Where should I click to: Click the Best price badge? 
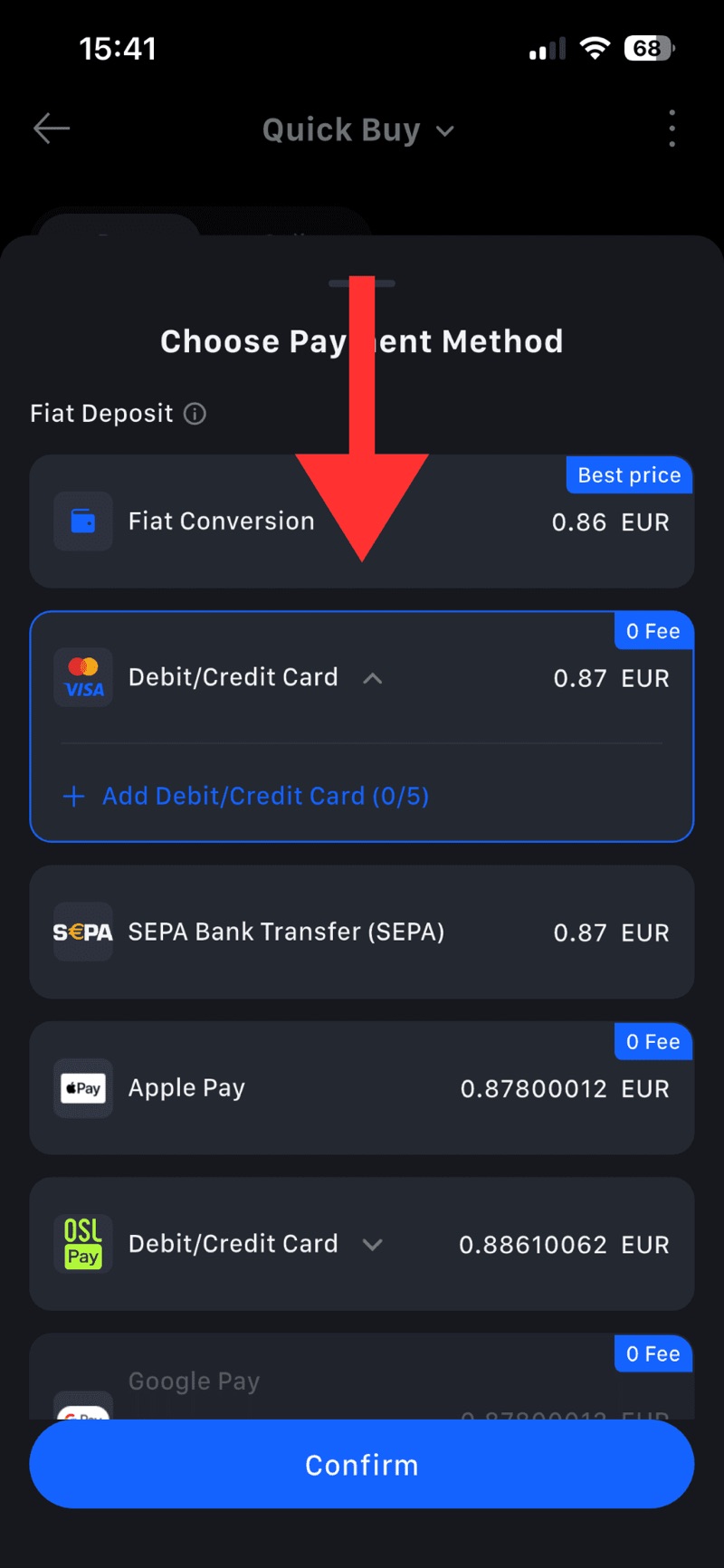point(628,474)
